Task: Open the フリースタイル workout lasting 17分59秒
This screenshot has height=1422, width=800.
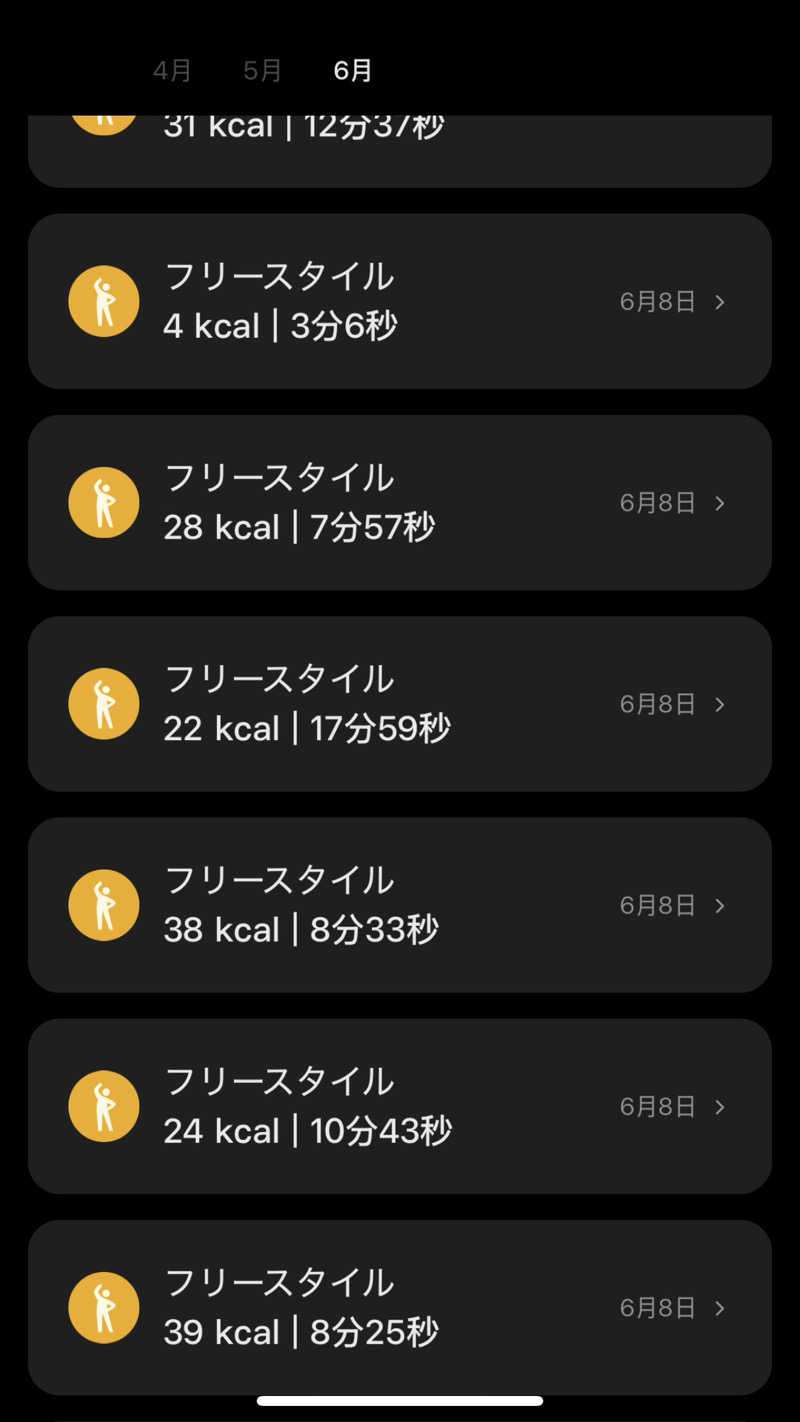Action: coord(400,703)
